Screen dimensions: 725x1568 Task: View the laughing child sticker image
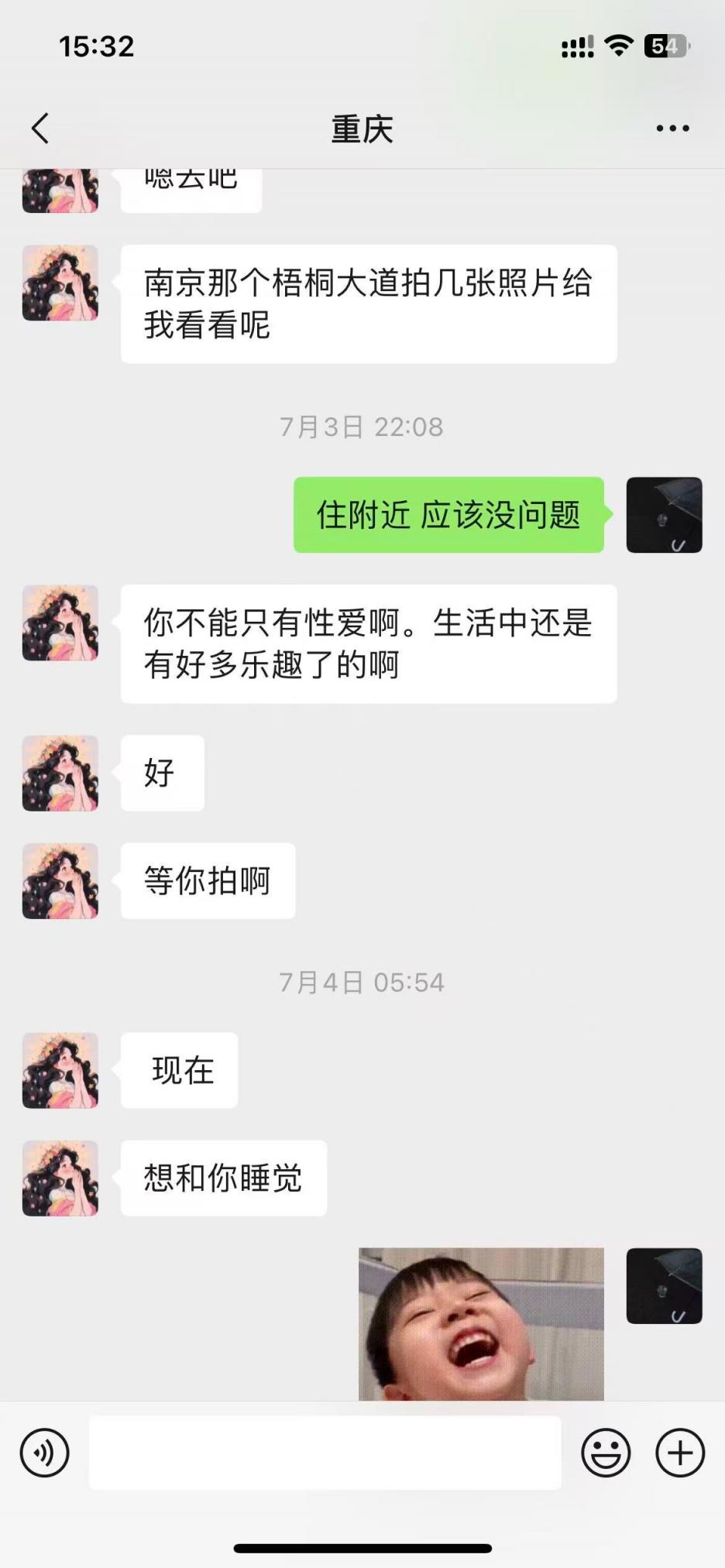pyautogui.click(x=481, y=1323)
